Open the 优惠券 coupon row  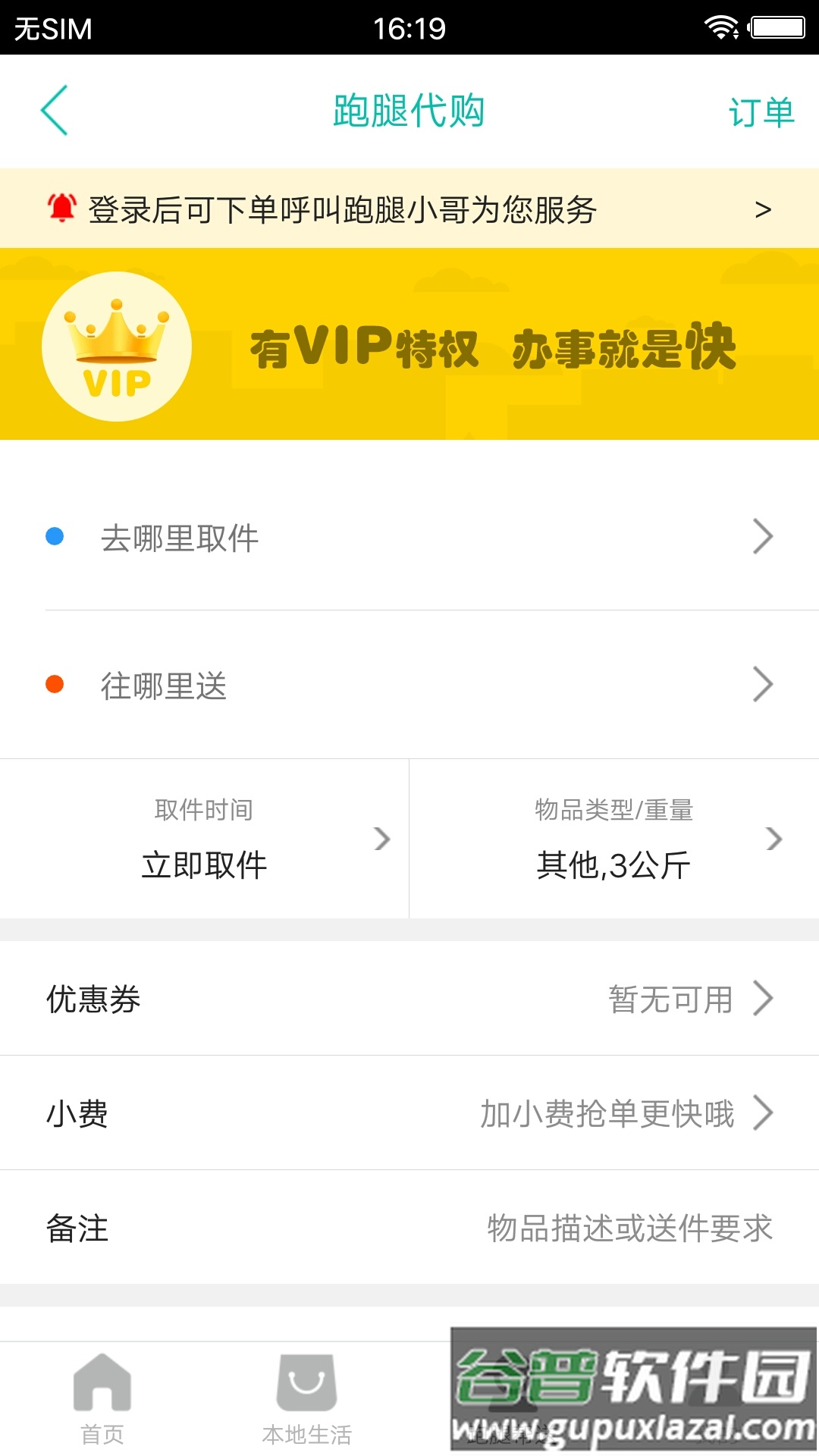409,999
